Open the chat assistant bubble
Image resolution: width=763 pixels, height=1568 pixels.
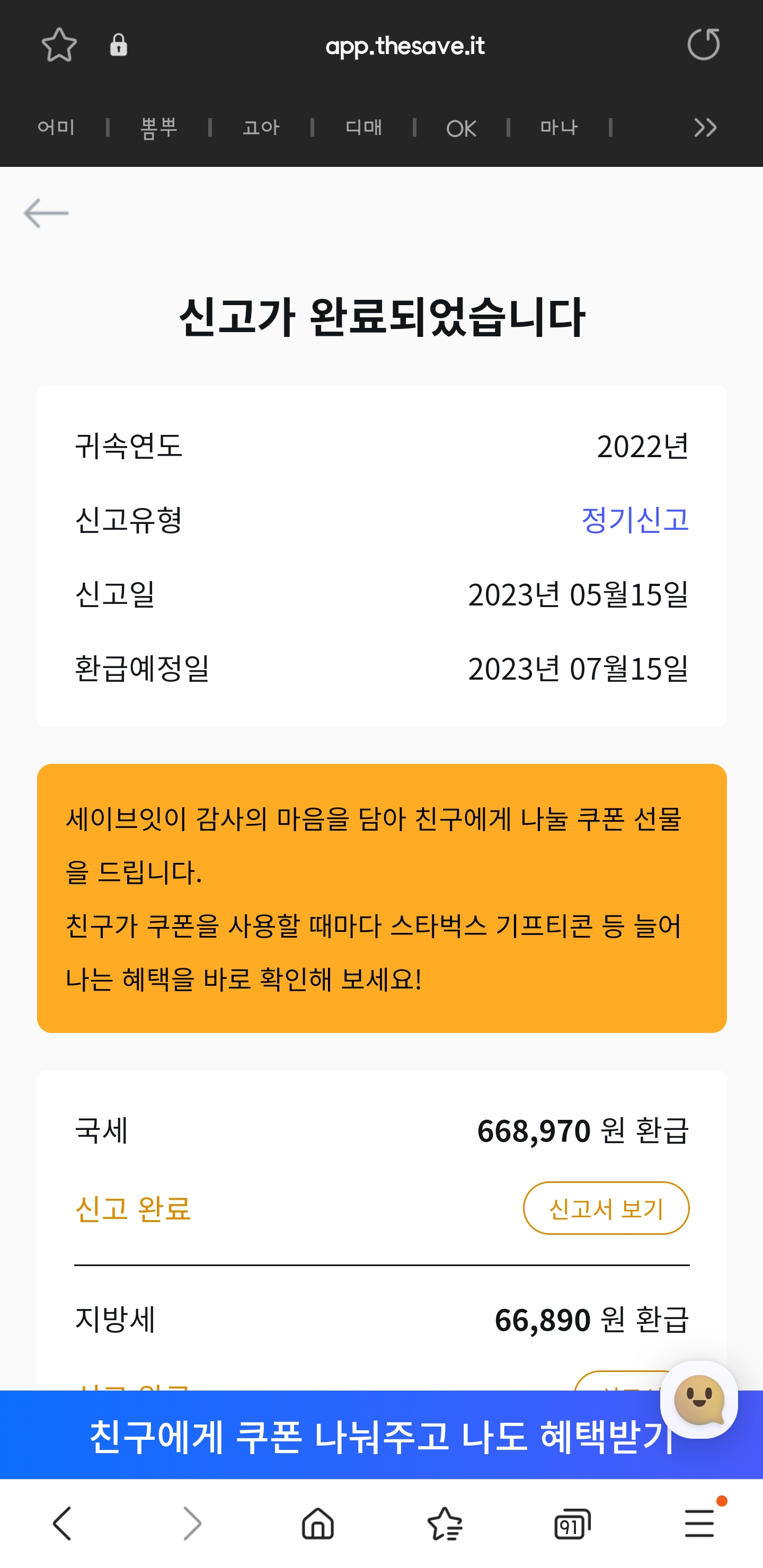[x=698, y=1400]
